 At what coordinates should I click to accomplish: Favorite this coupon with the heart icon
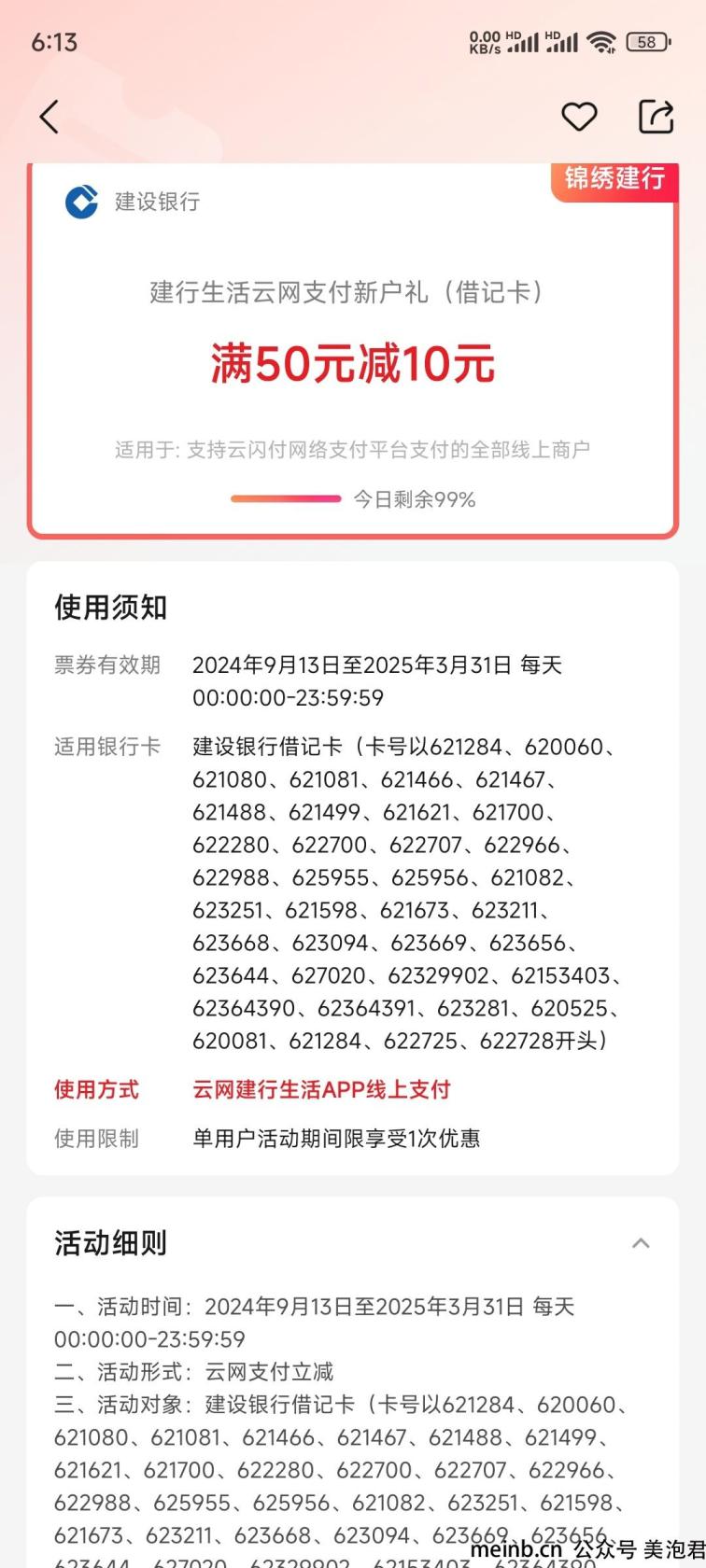579,117
